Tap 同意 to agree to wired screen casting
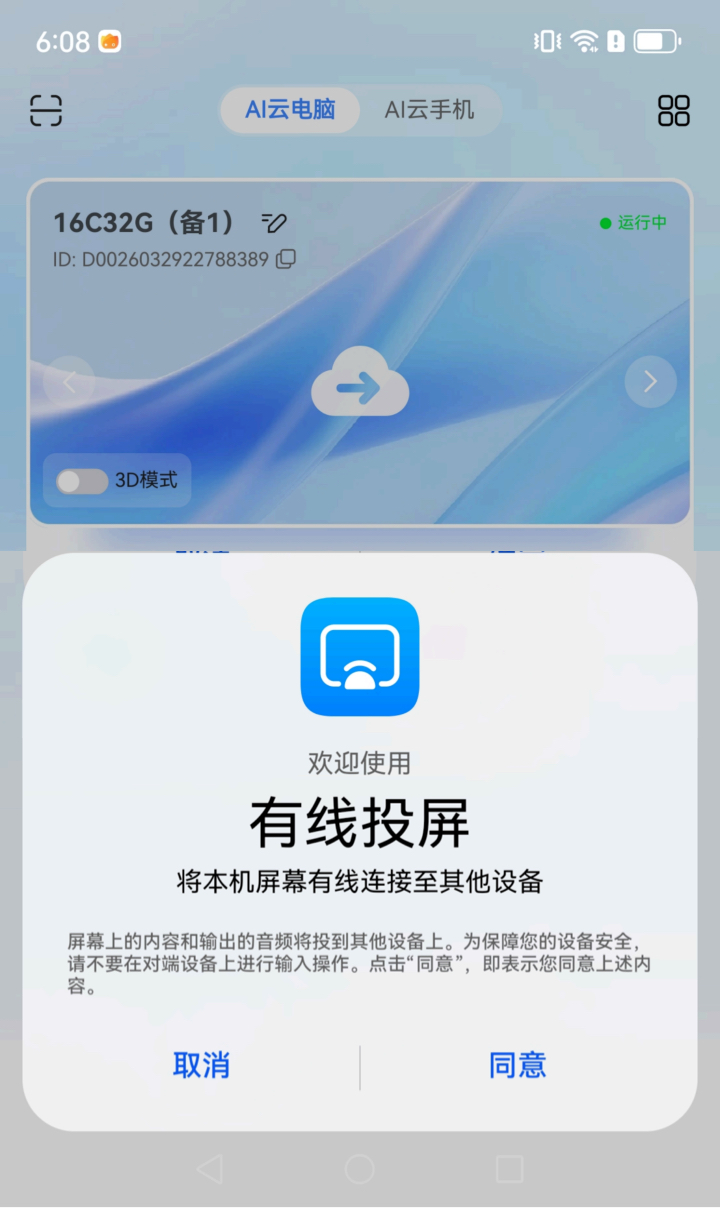This screenshot has width=720, height=1208. 517,1065
